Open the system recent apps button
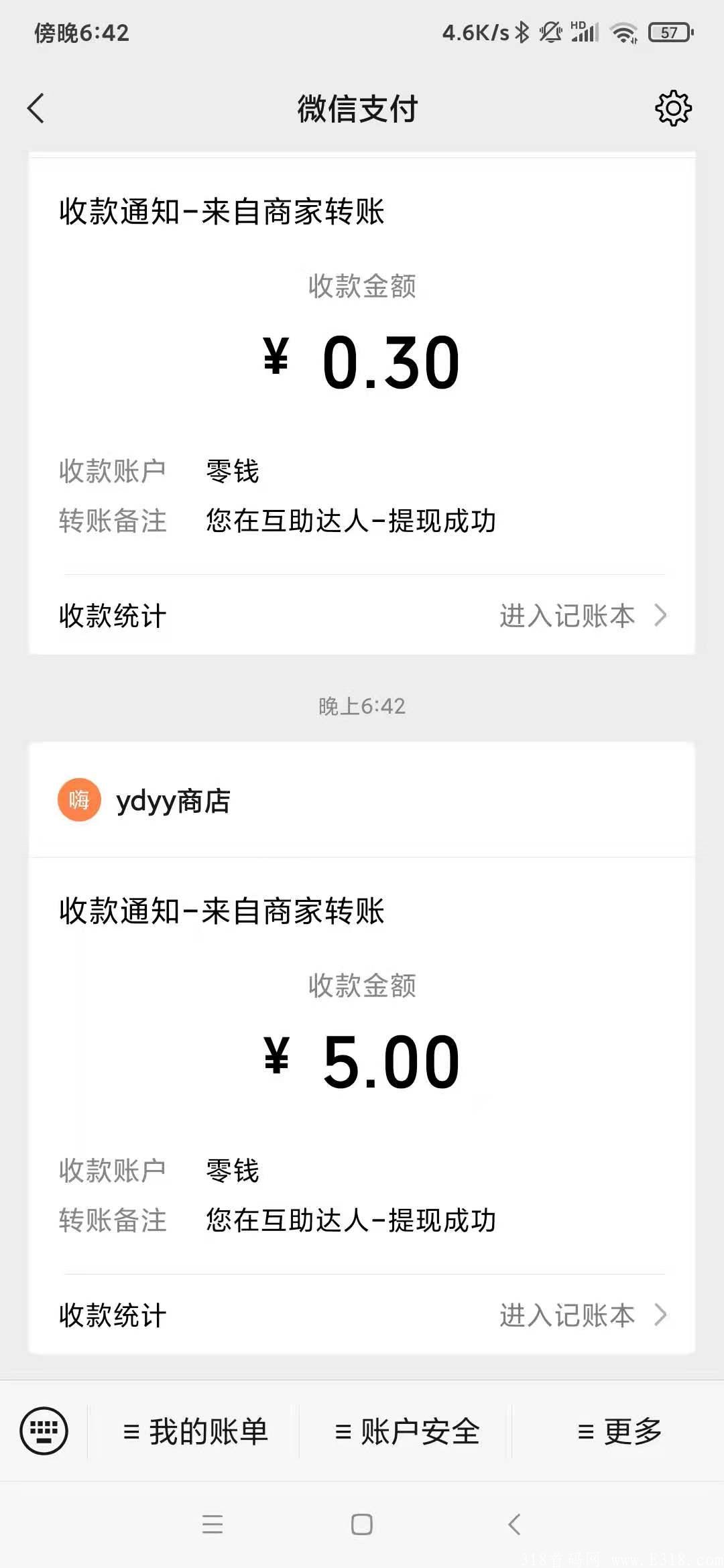 click(213, 1524)
